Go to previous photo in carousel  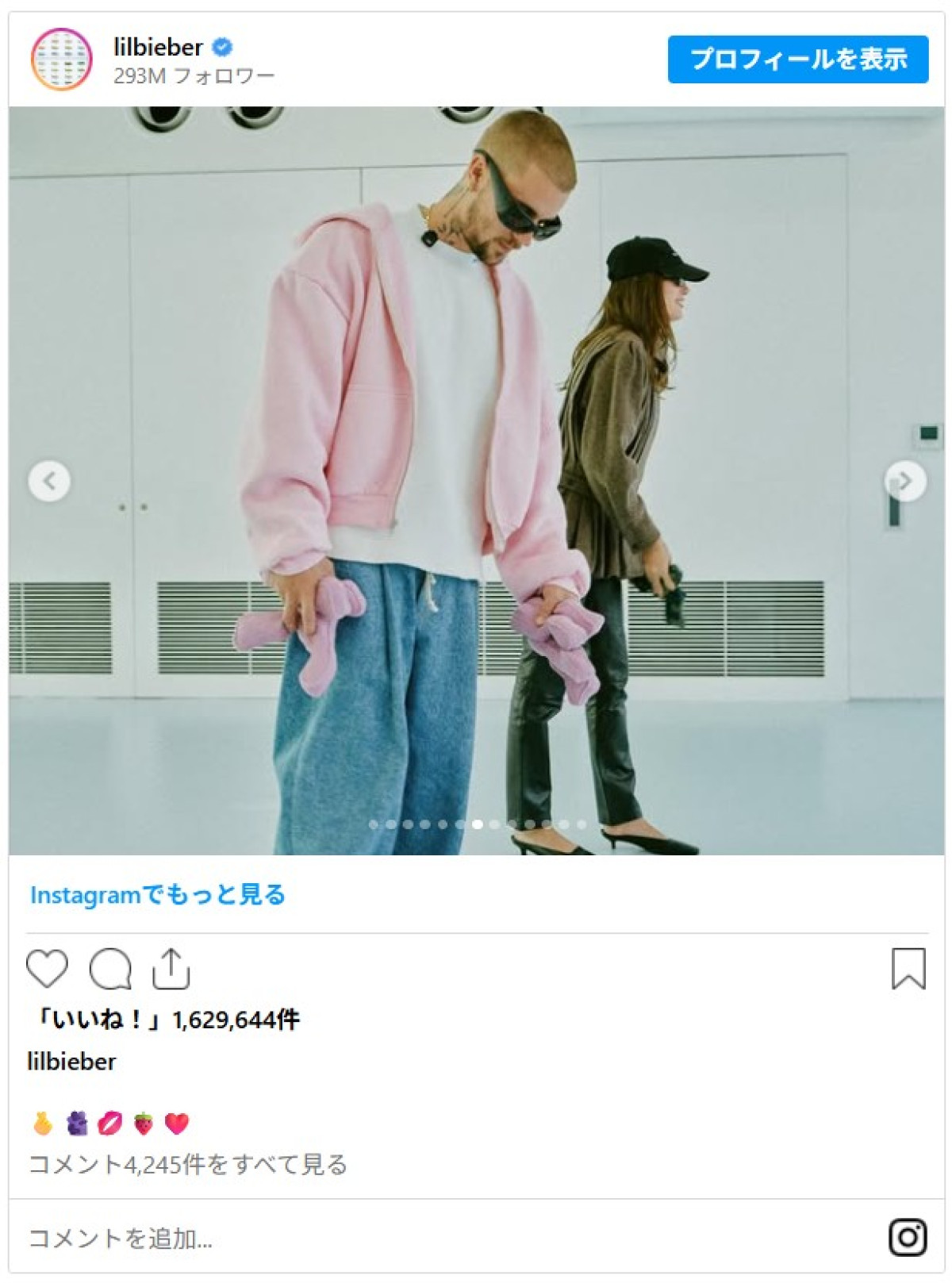[x=49, y=481]
